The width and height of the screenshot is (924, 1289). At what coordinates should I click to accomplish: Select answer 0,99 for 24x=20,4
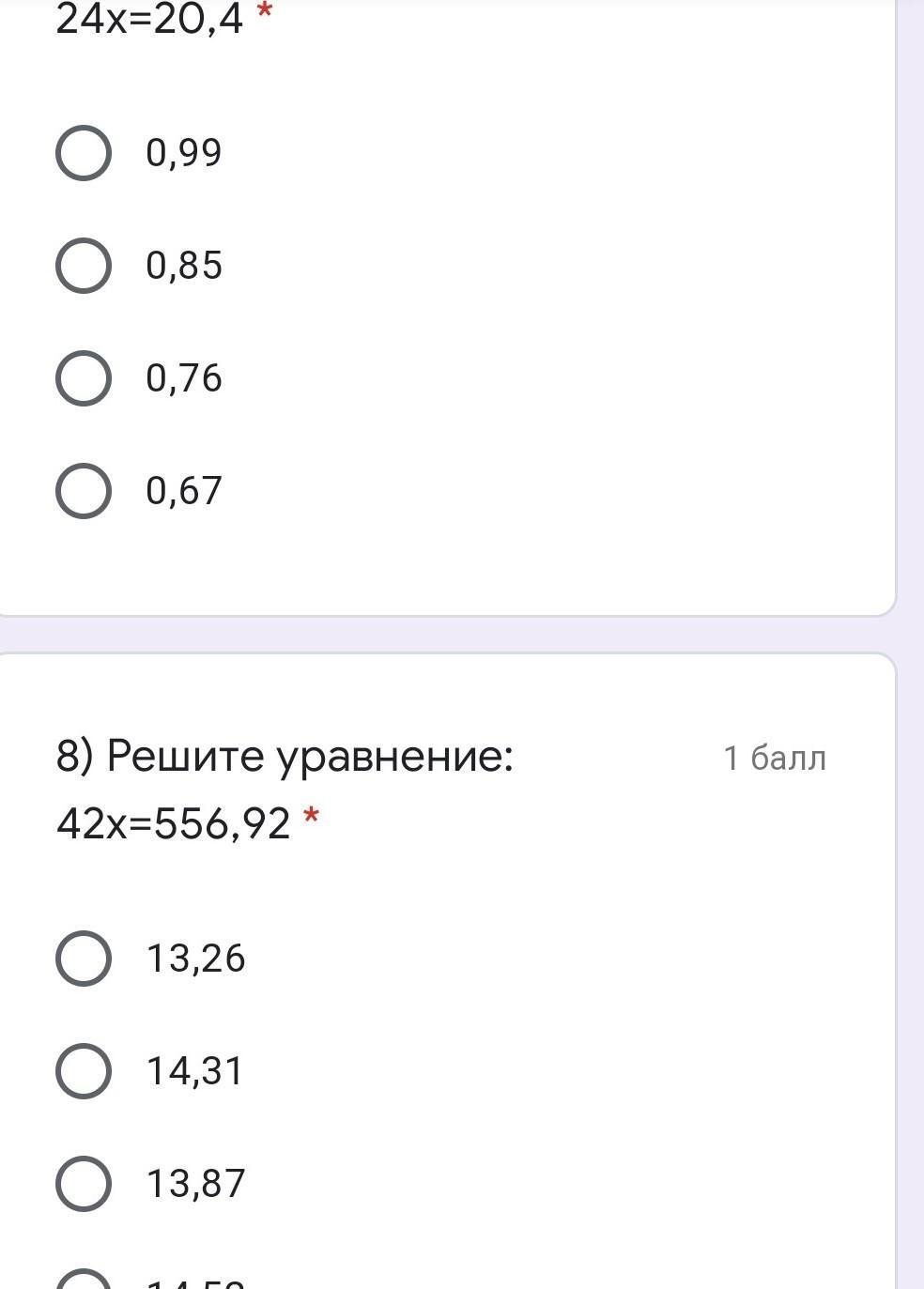(84, 152)
